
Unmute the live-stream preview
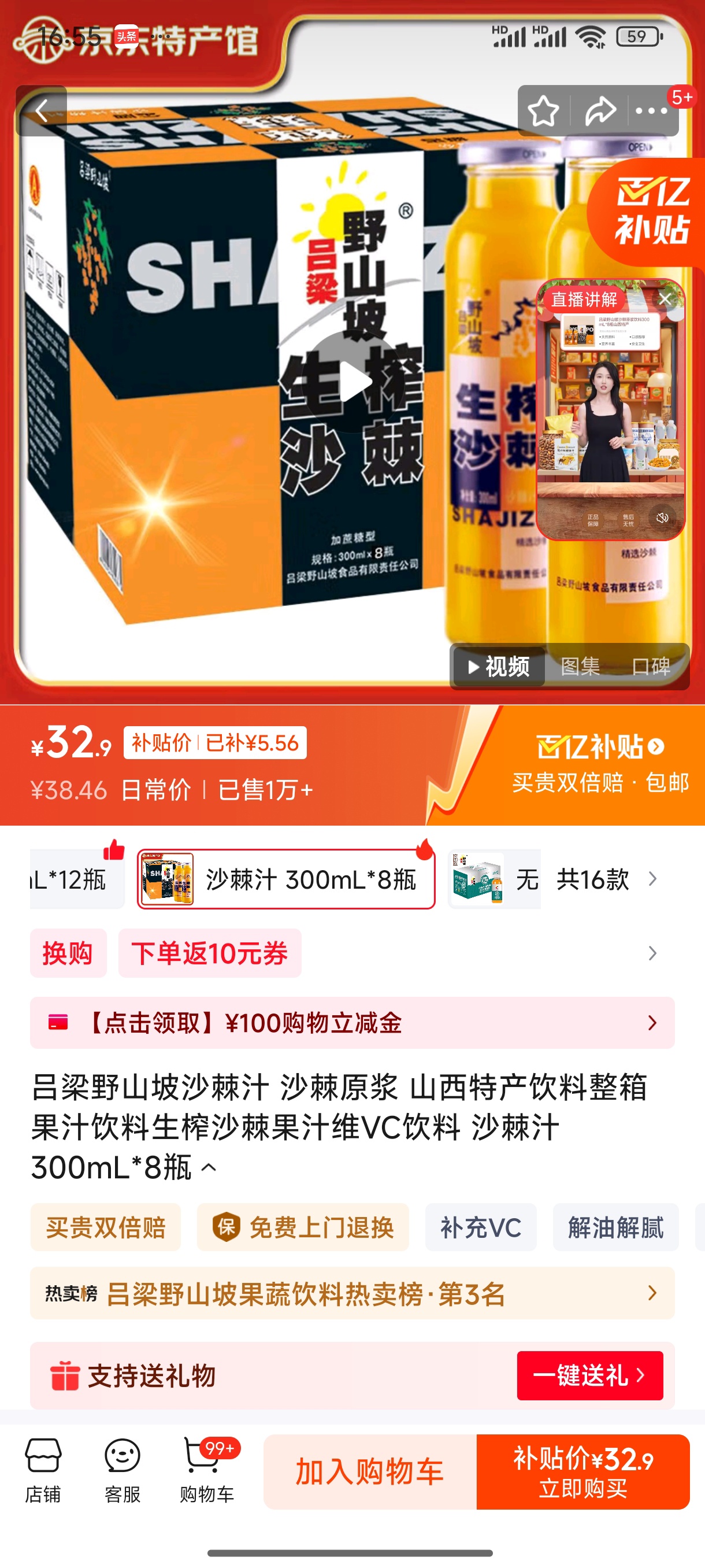pos(662,517)
